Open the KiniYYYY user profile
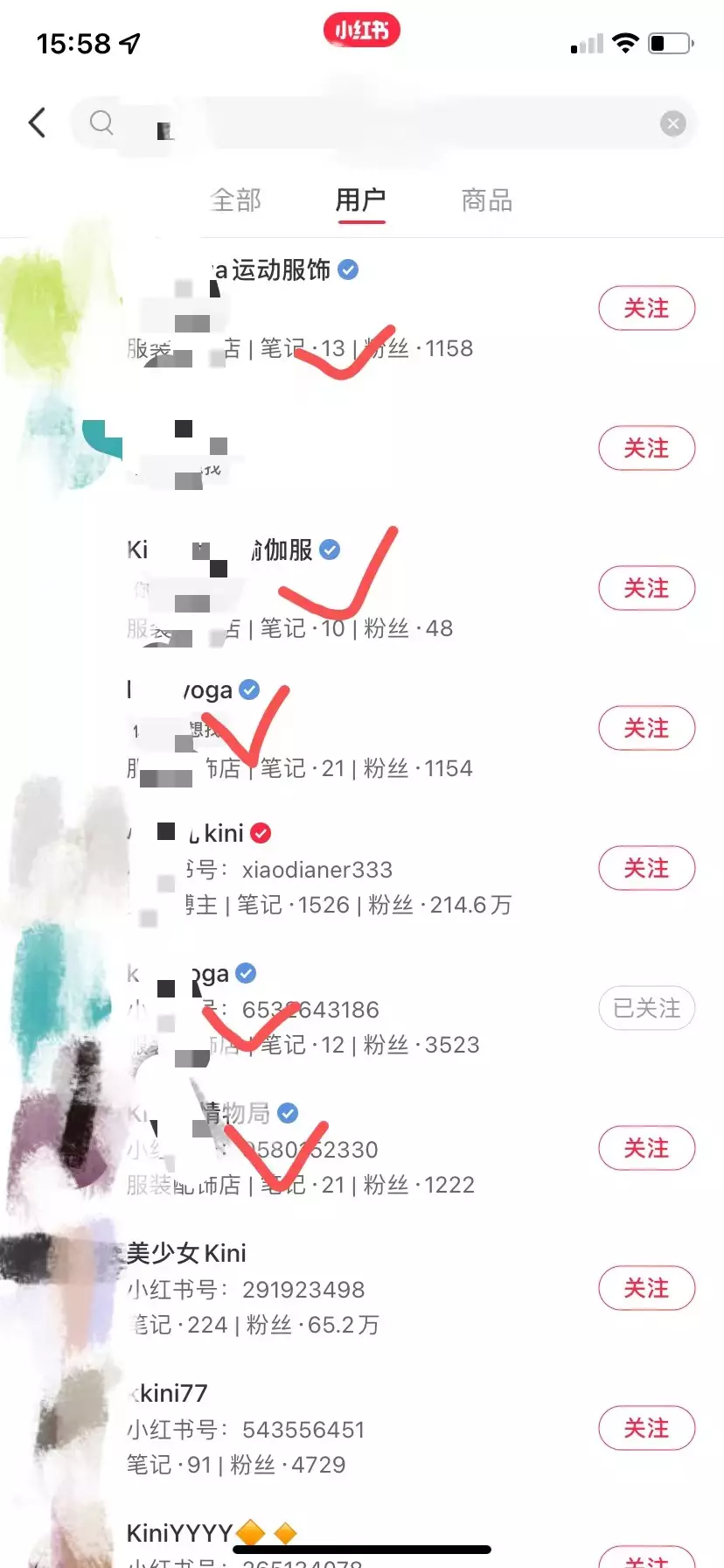This screenshot has width=724, height=1568. (x=179, y=1533)
